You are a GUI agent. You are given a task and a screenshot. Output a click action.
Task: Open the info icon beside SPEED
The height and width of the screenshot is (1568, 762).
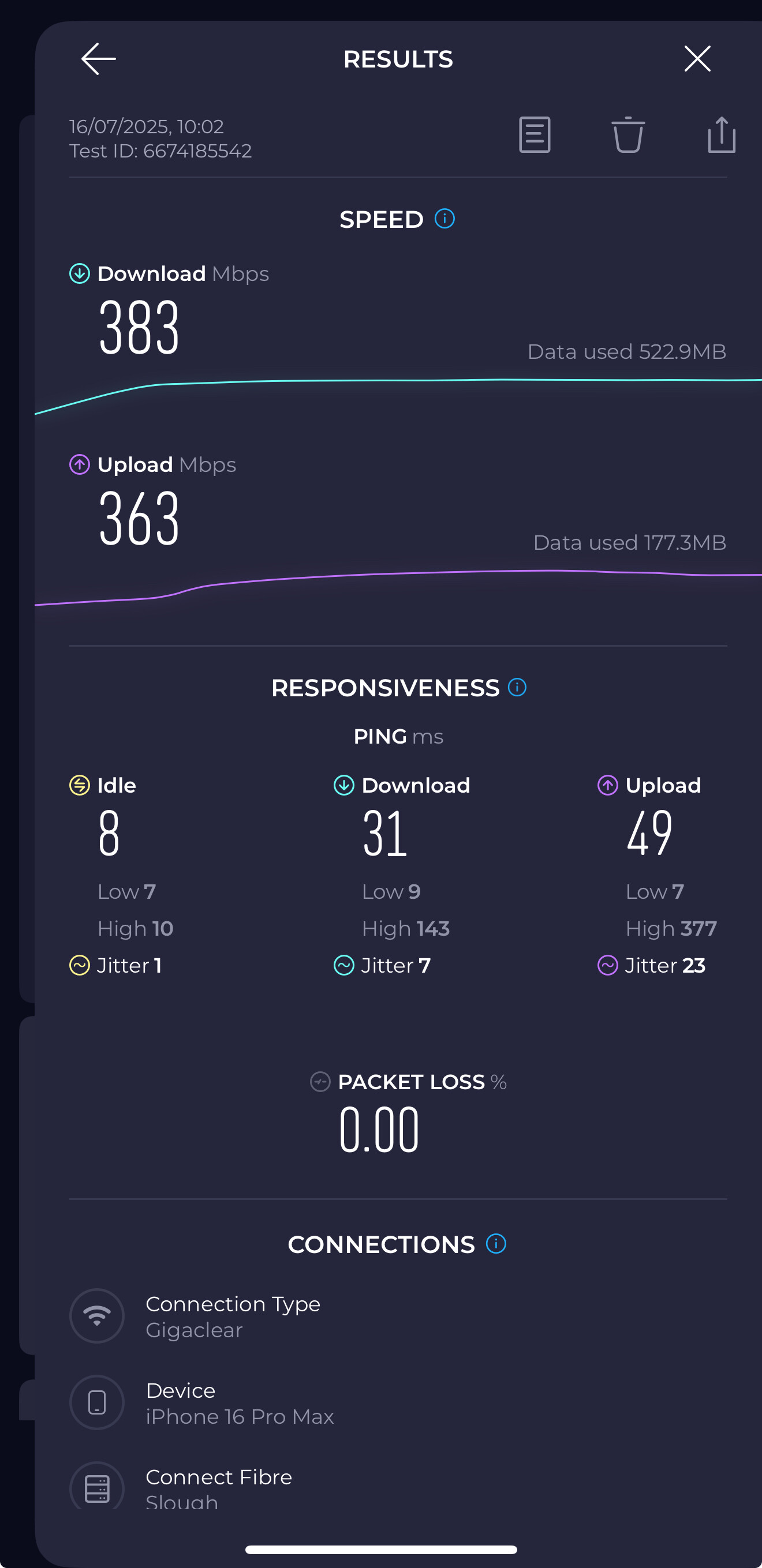tap(444, 219)
